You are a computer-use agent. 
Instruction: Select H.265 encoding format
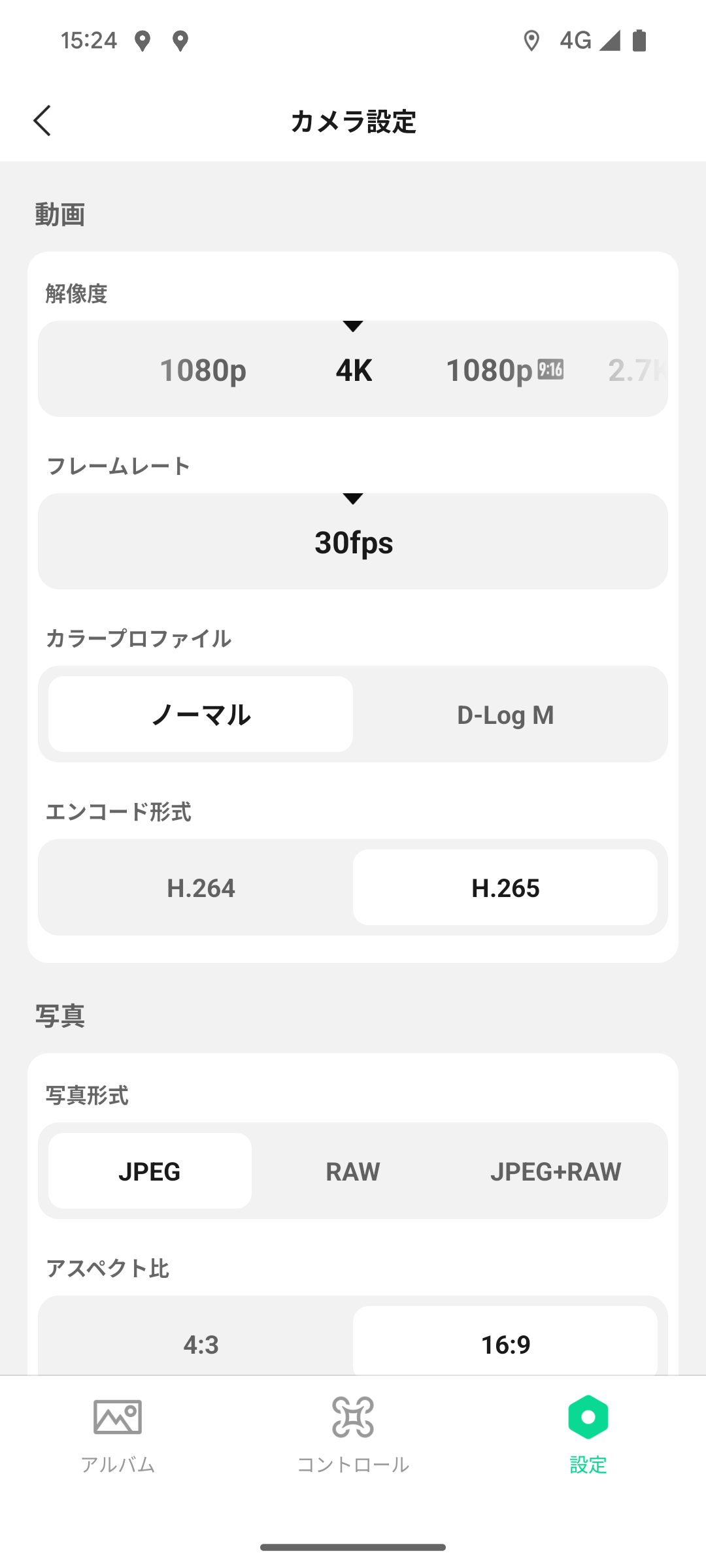505,888
